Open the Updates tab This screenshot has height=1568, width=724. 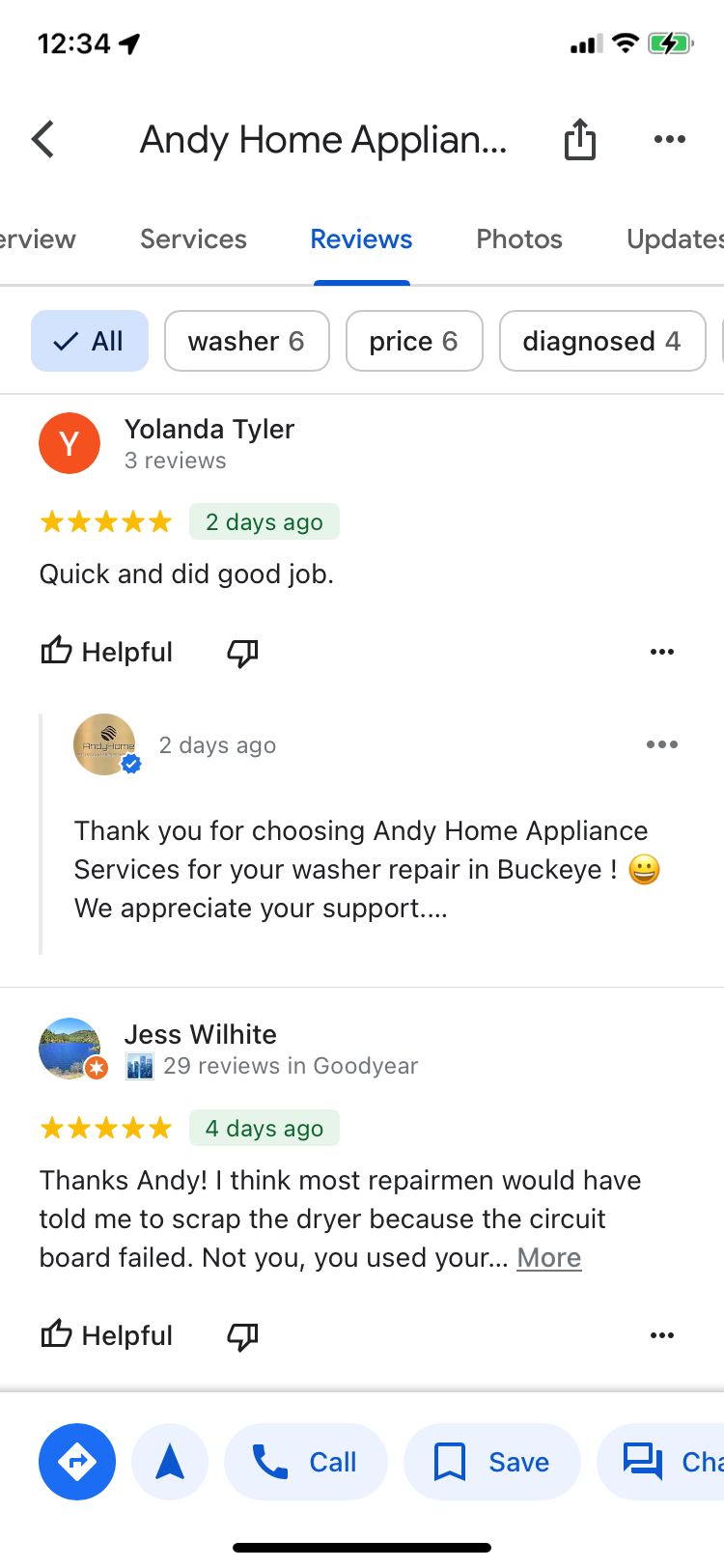[x=674, y=239]
